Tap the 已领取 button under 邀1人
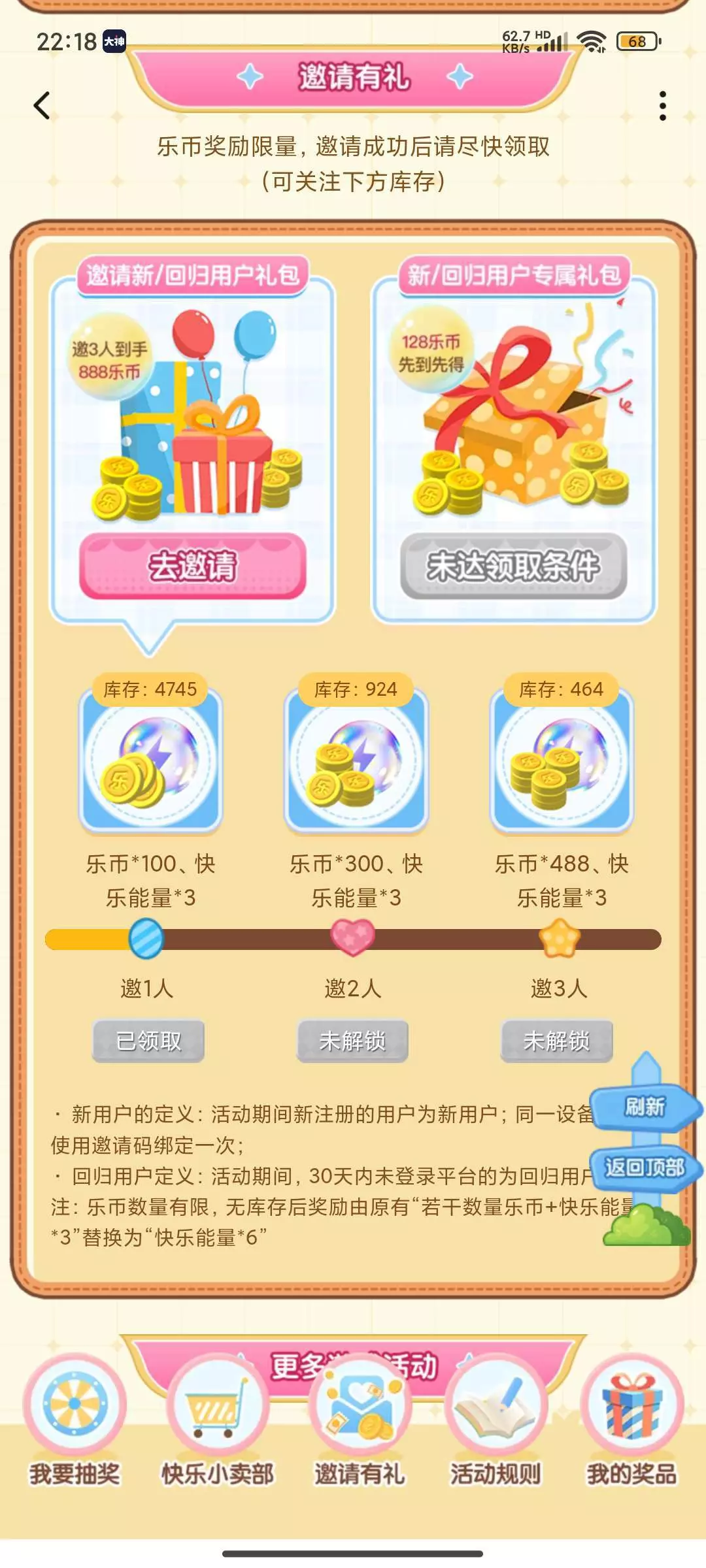 (148, 1041)
